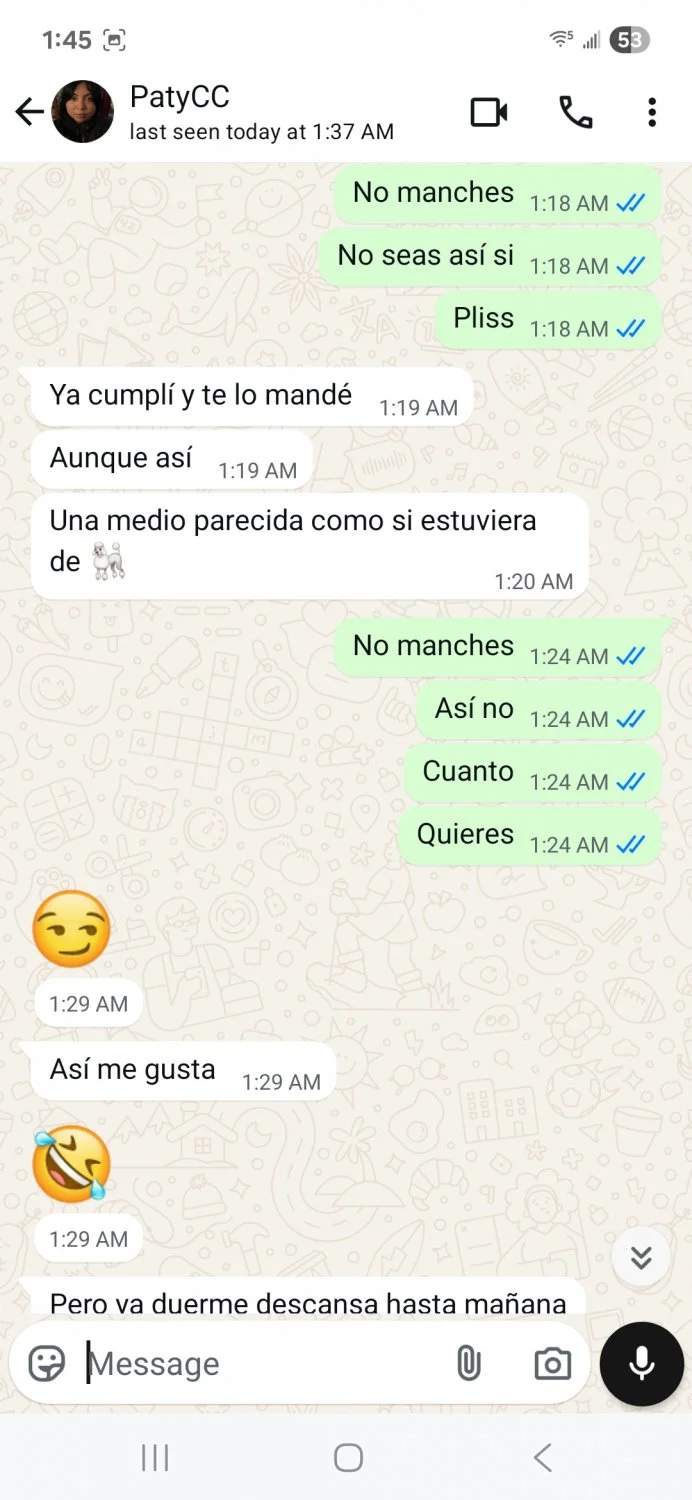This screenshot has width=692, height=1500.
Task: Jump to latest messages with the double-chevron button
Action: 641,1257
